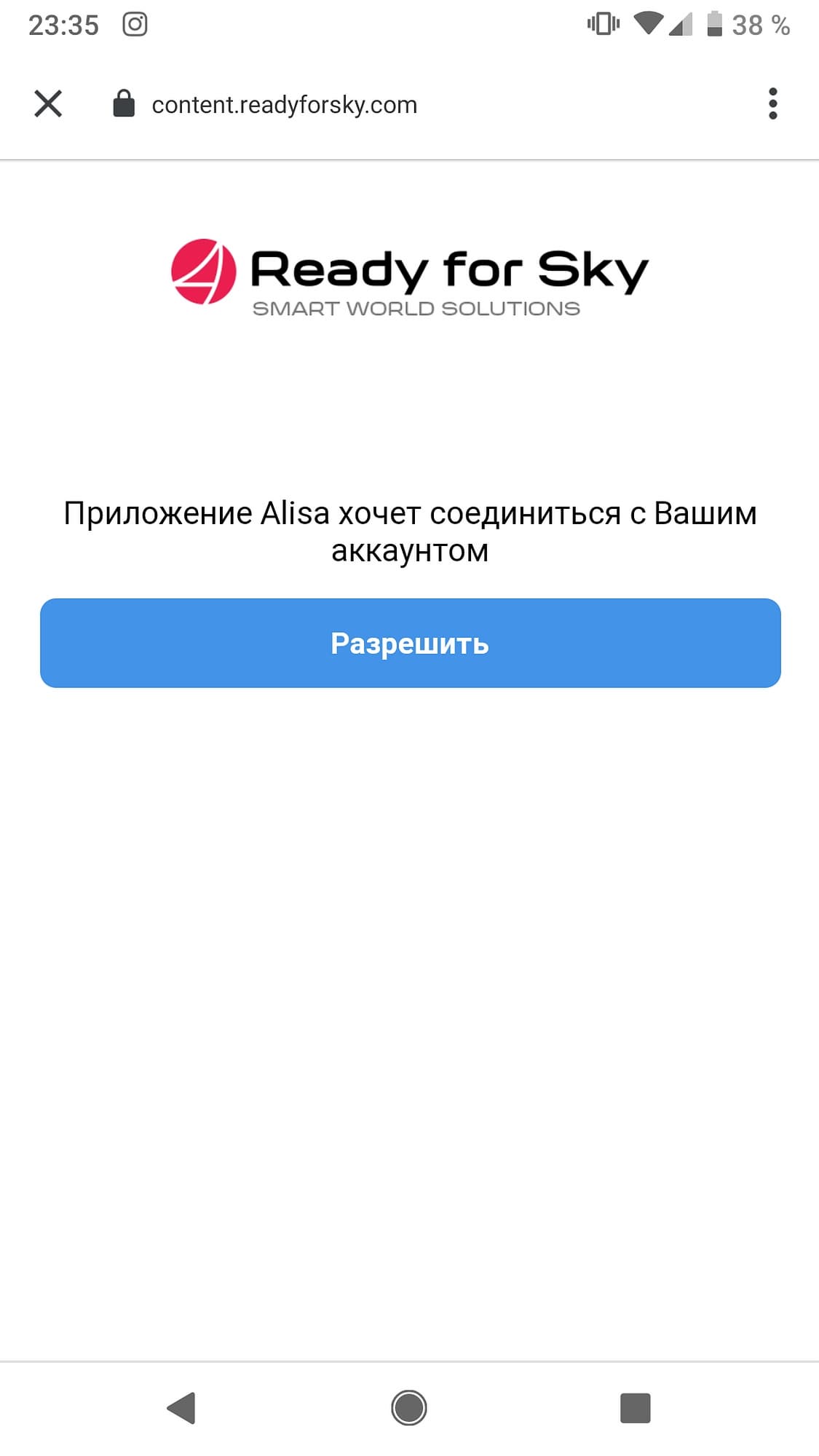Screen dimensions: 819x1456
Task: View site security info via lock icon
Action: pos(124,104)
